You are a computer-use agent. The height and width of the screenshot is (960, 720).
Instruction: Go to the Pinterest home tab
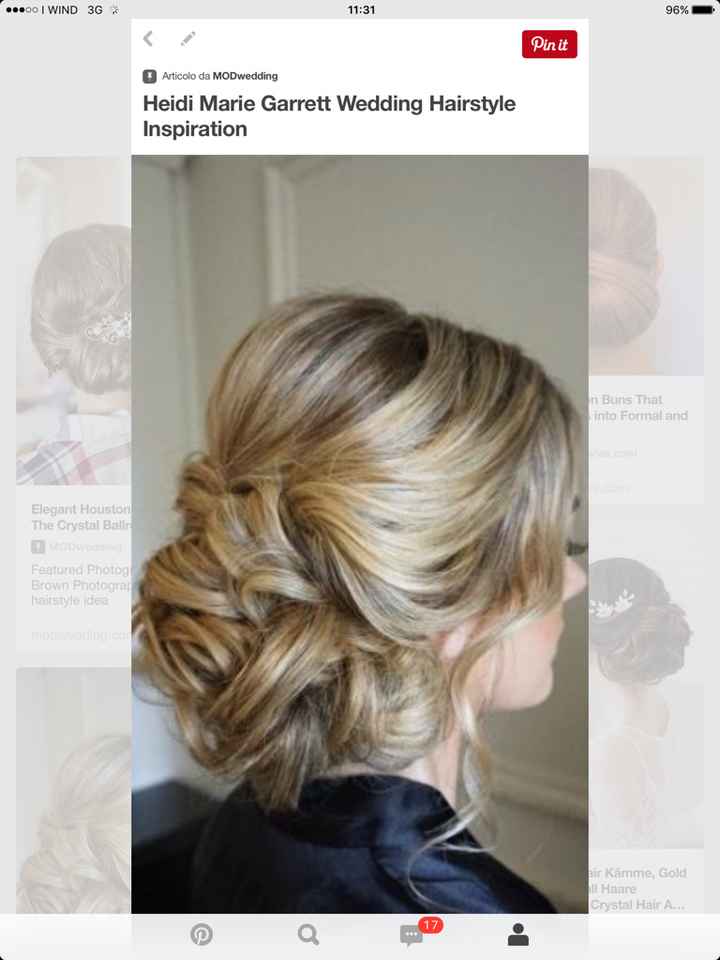[202, 935]
